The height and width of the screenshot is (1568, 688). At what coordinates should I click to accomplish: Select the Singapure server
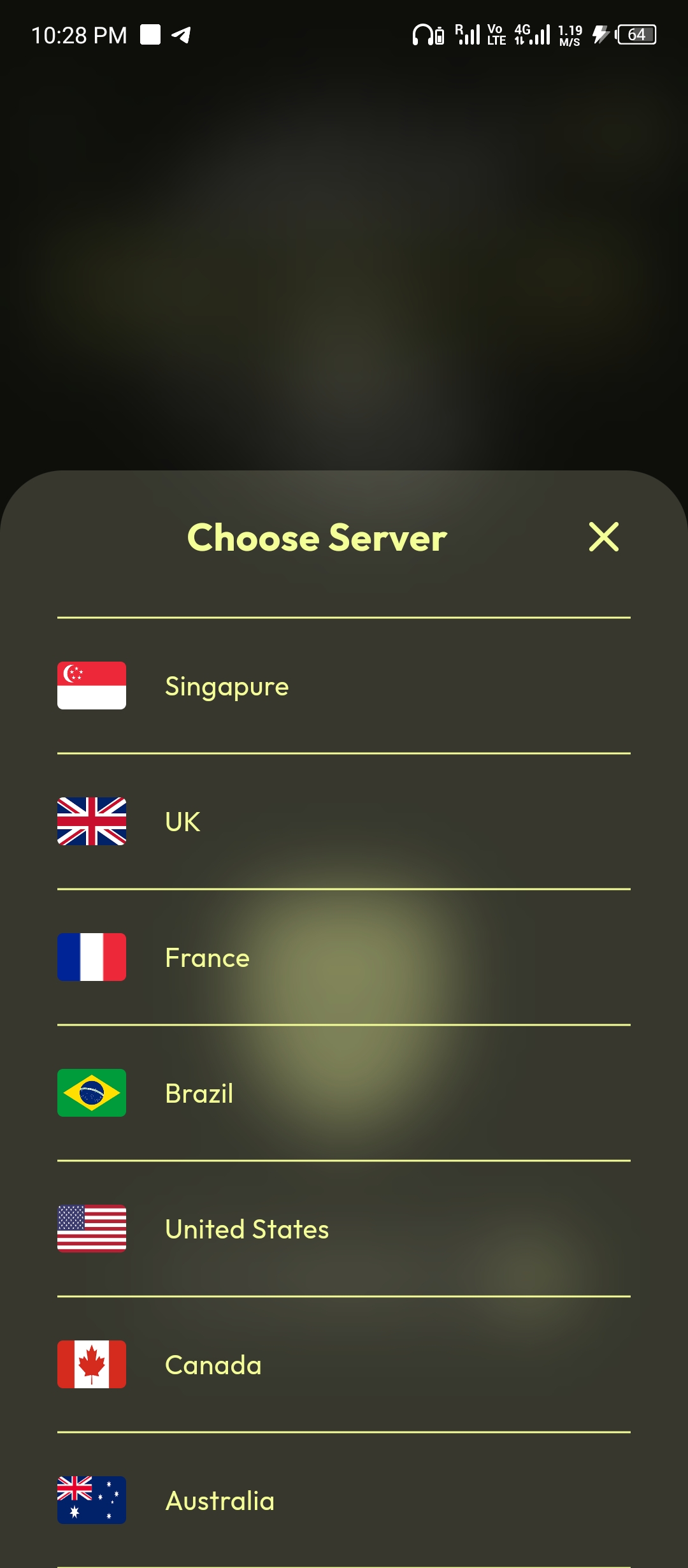click(344, 686)
